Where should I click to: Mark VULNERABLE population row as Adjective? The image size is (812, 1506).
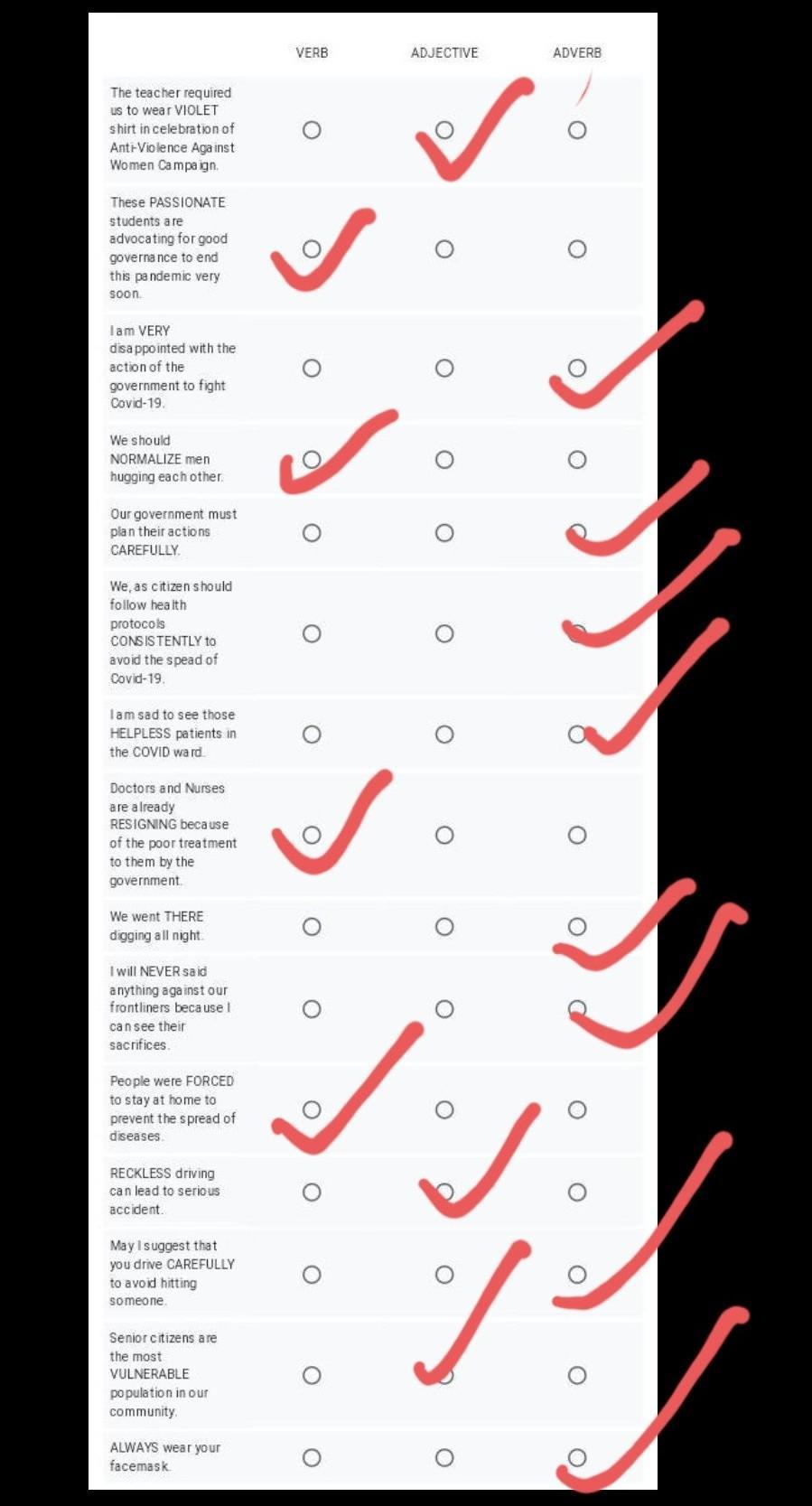coord(444,1376)
